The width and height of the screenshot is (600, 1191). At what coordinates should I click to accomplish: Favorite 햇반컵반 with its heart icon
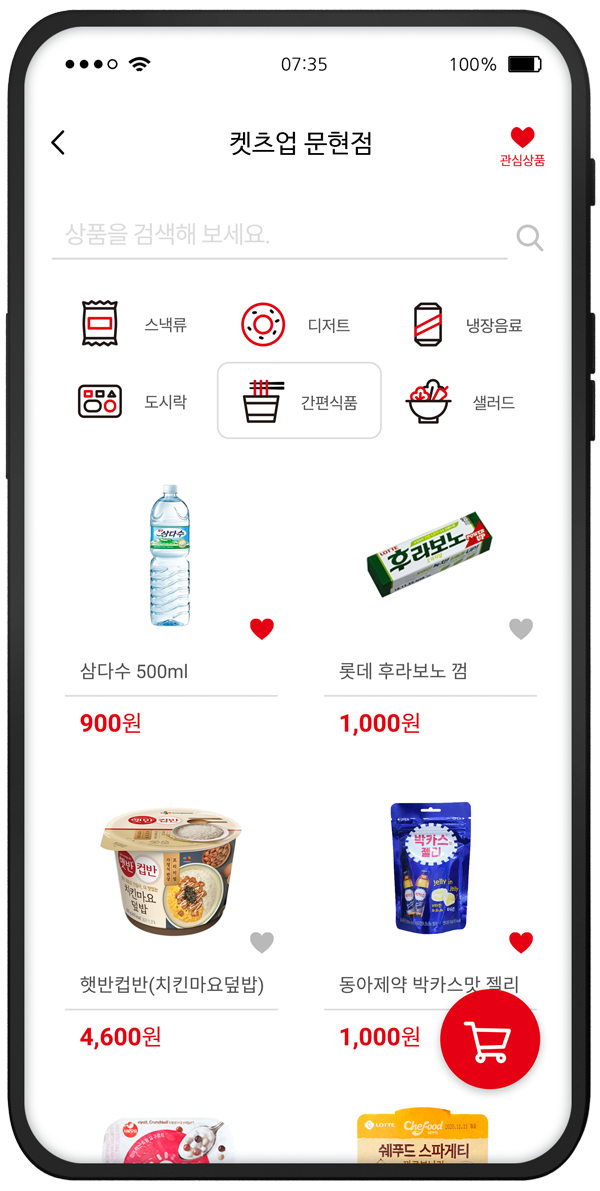point(262,942)
